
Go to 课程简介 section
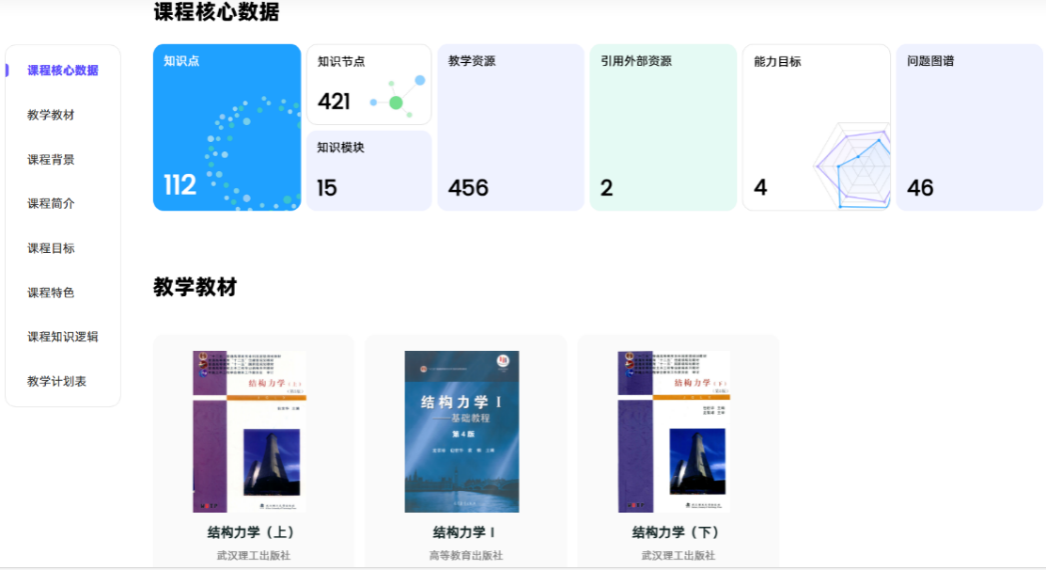click(x=51, y=204)
